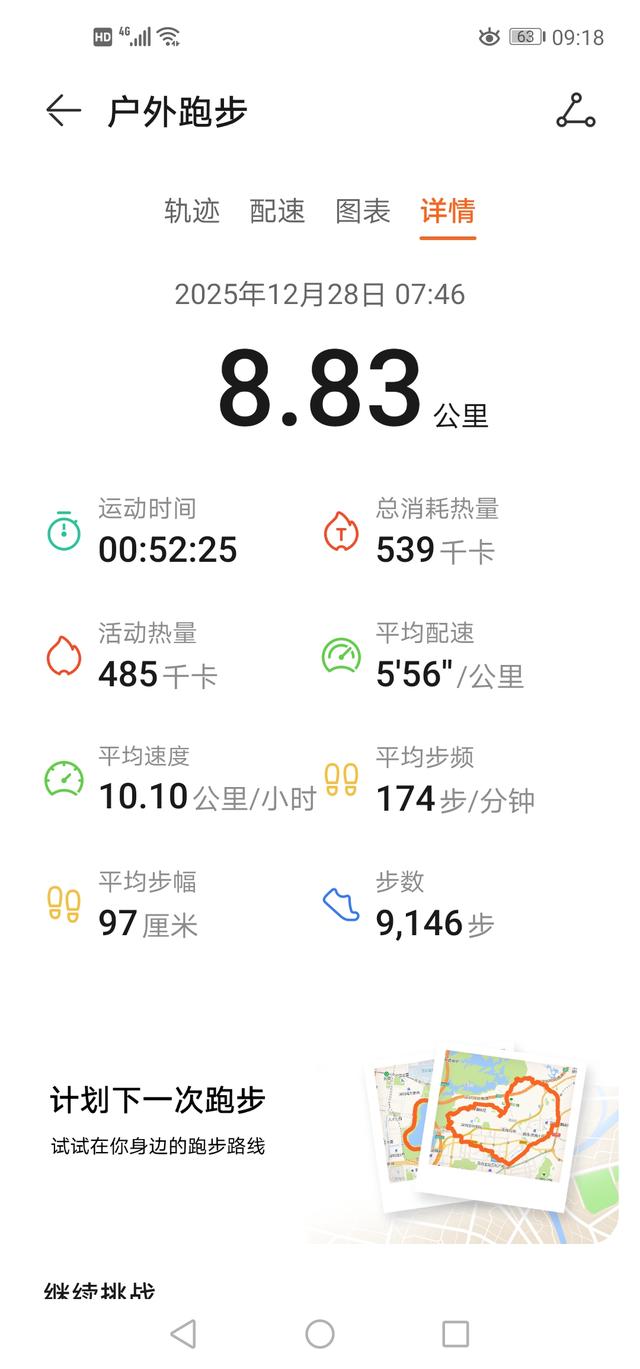Tap the system back button

coord(183,1333)
